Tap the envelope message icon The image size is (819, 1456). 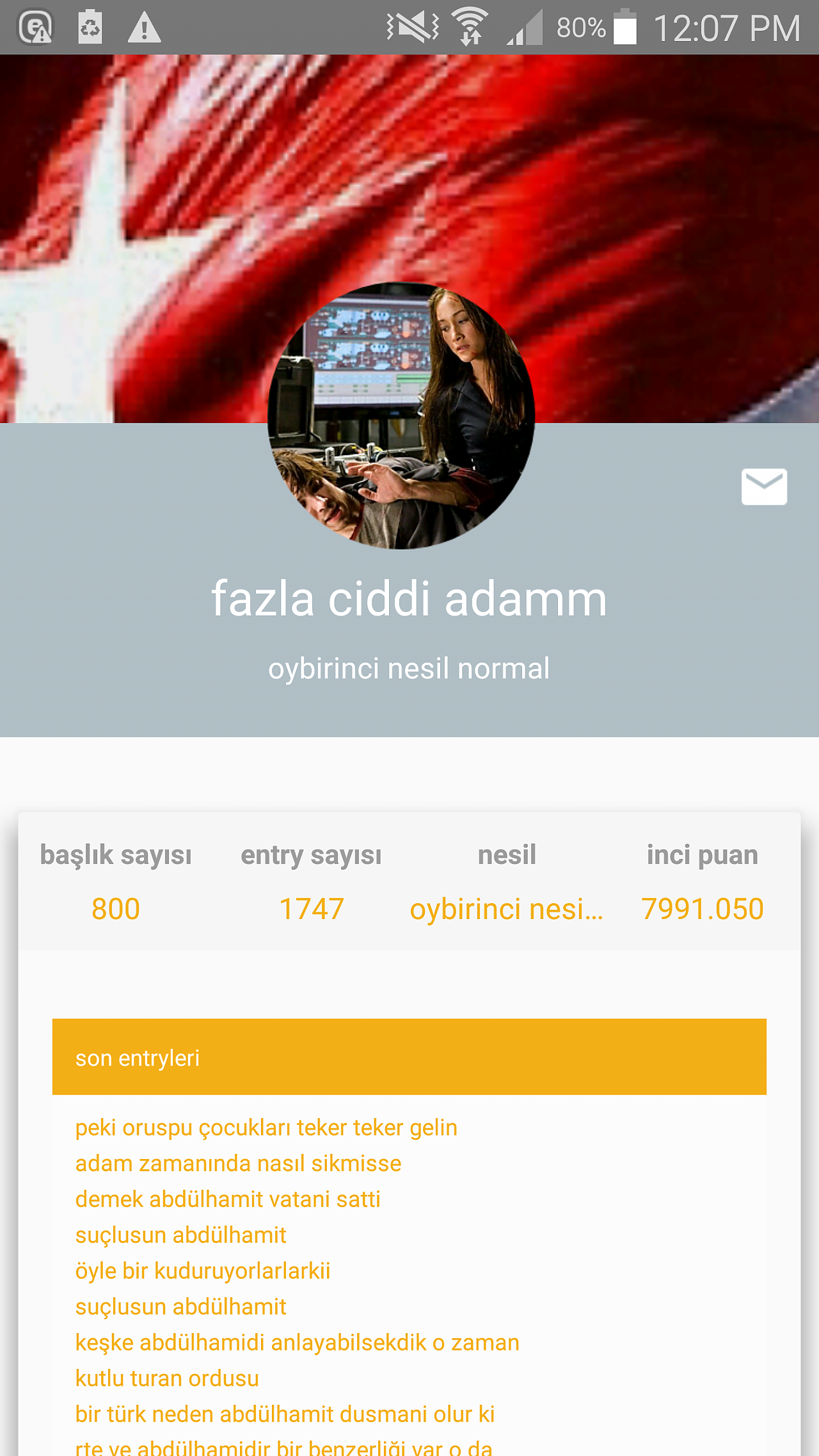[764, 487]
